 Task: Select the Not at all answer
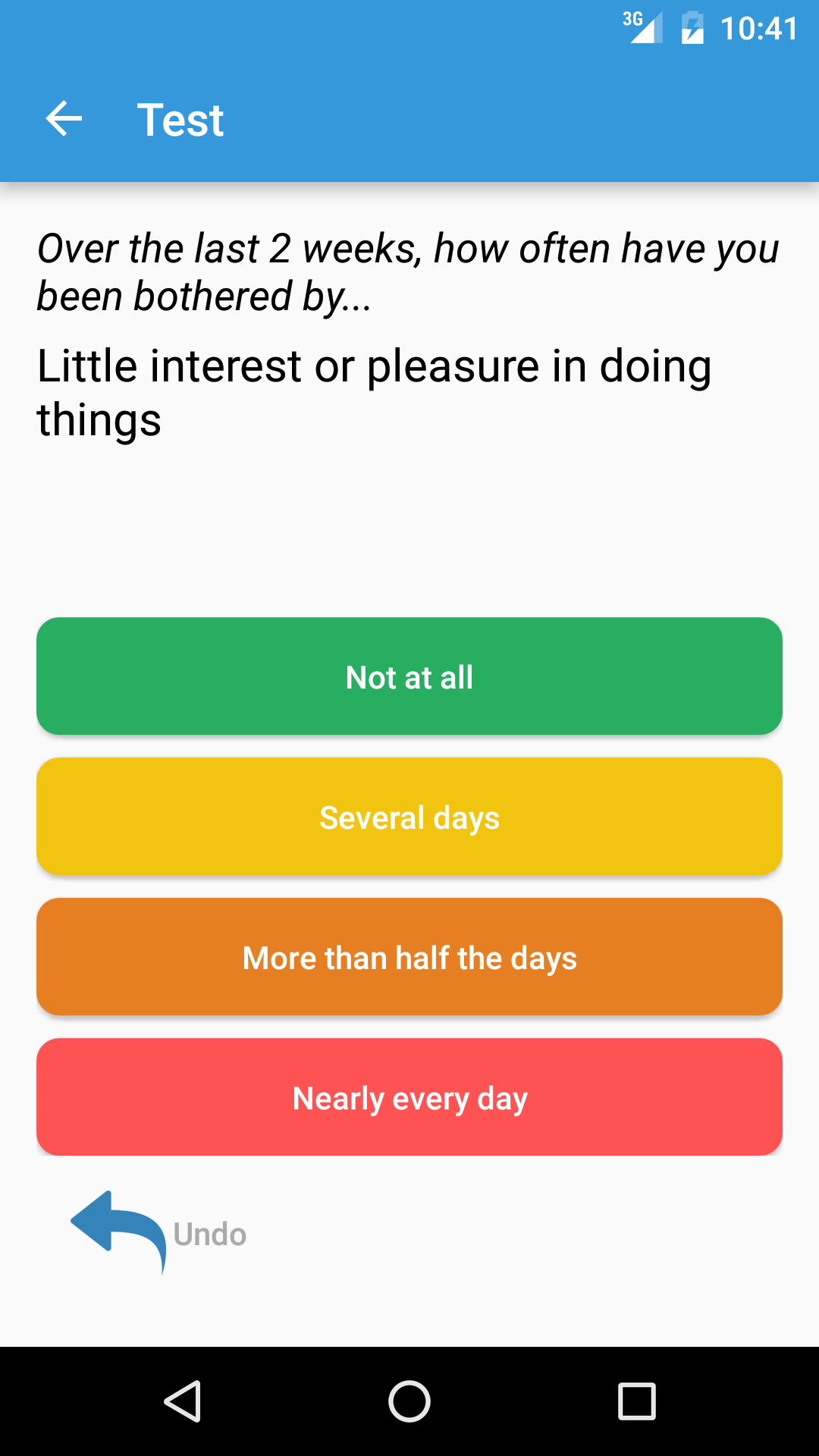click(x=409, y=676)
